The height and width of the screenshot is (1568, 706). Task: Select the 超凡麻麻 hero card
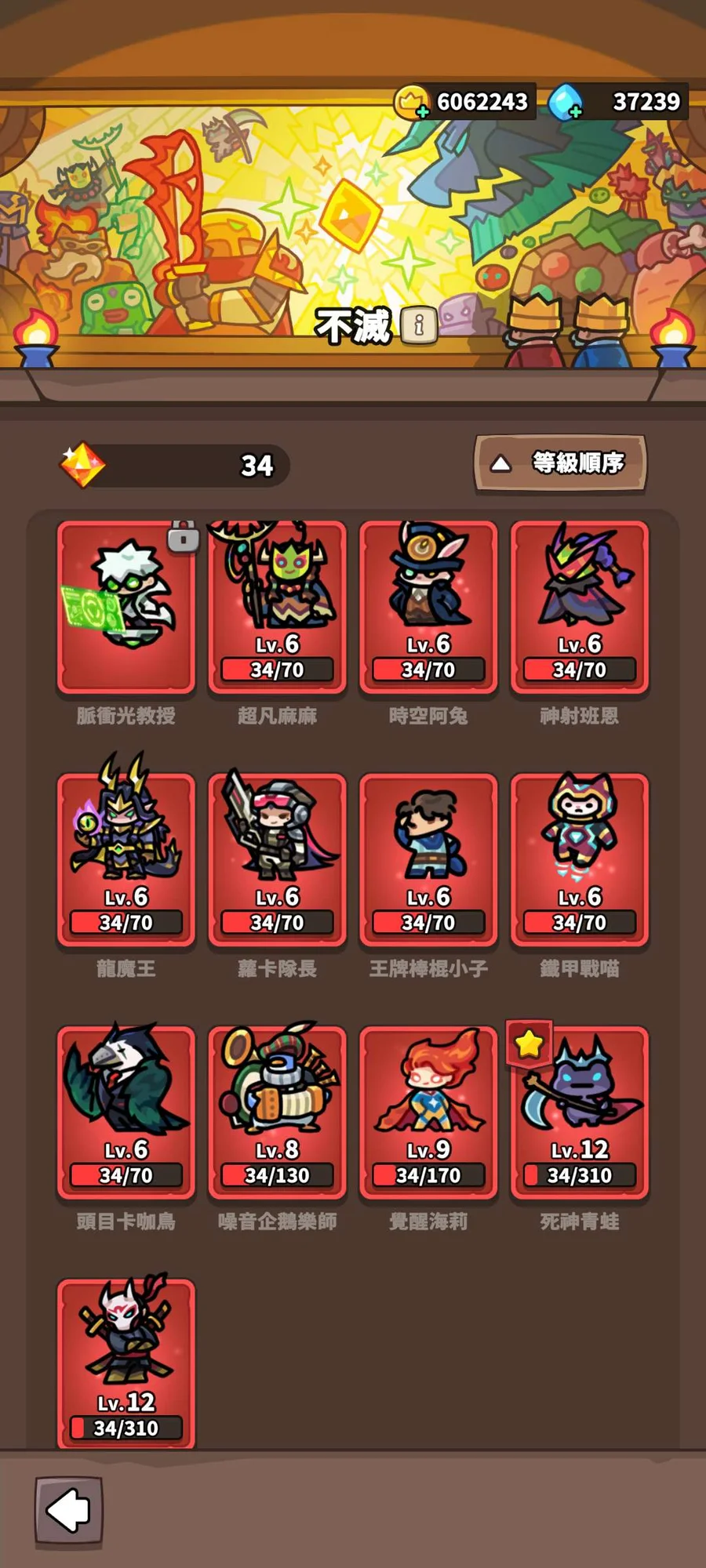coord(277,607)
